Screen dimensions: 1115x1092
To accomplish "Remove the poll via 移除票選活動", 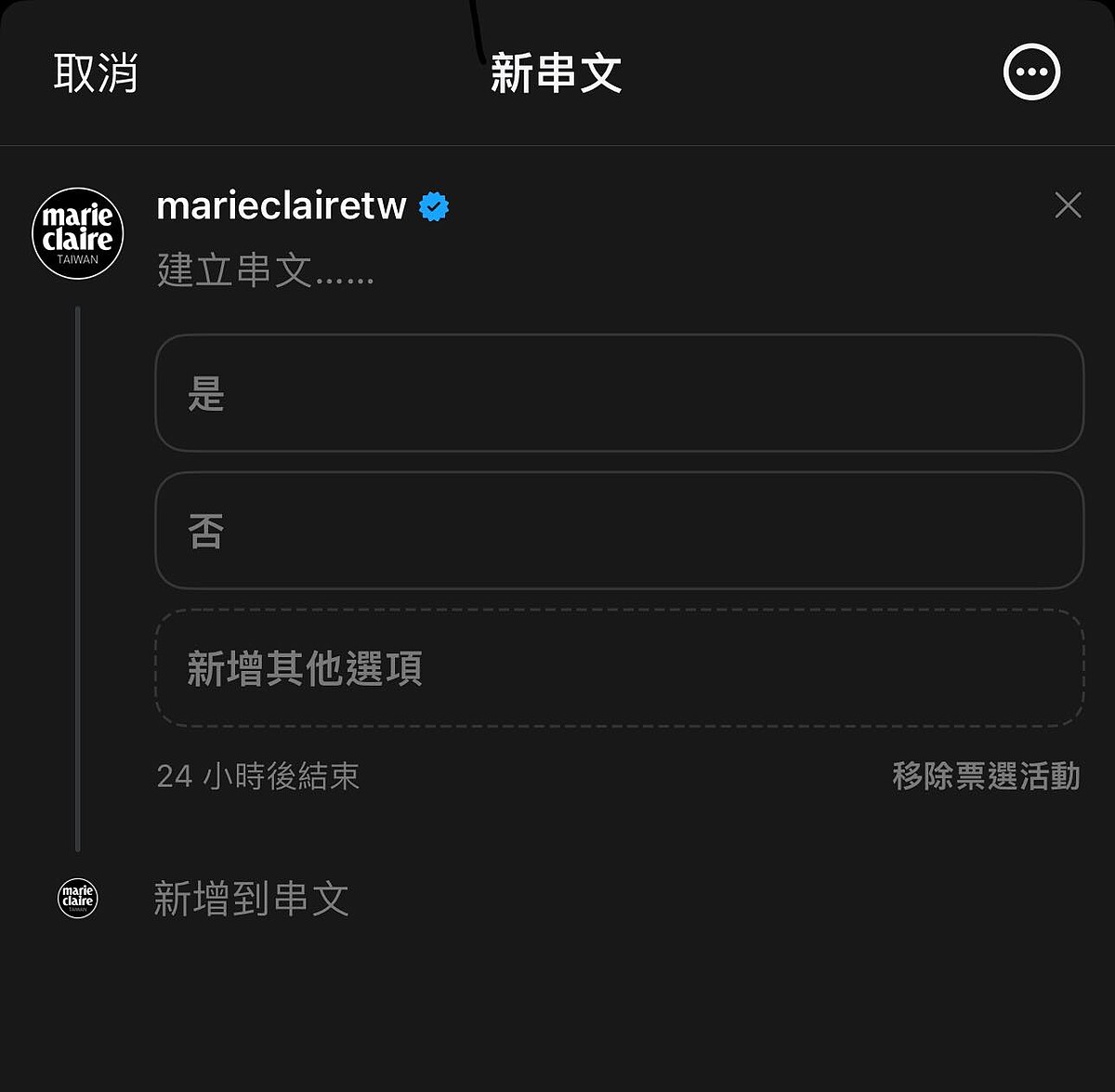I will [x=985, y=776].
